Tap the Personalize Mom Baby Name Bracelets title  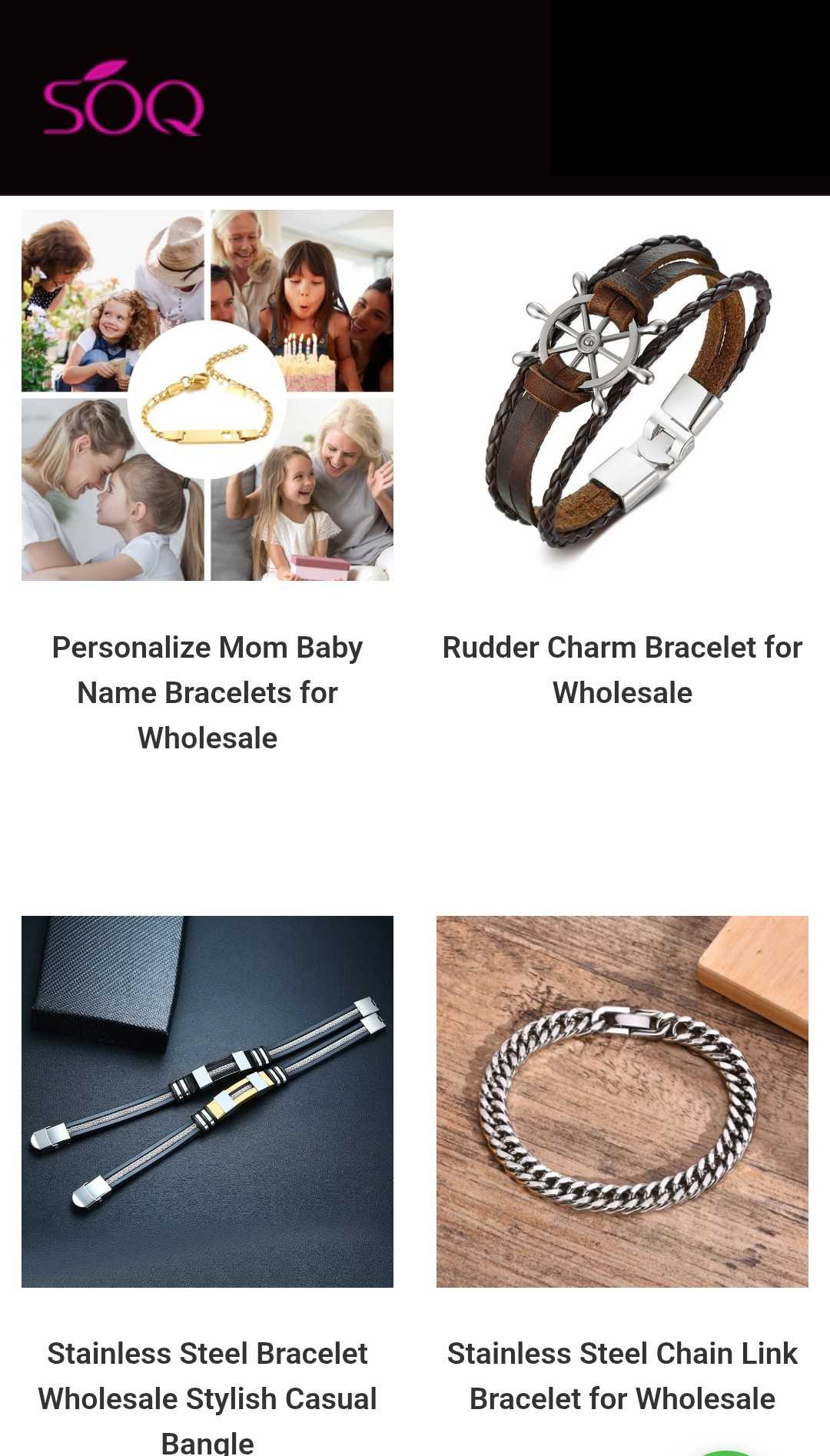coord(207,692)
